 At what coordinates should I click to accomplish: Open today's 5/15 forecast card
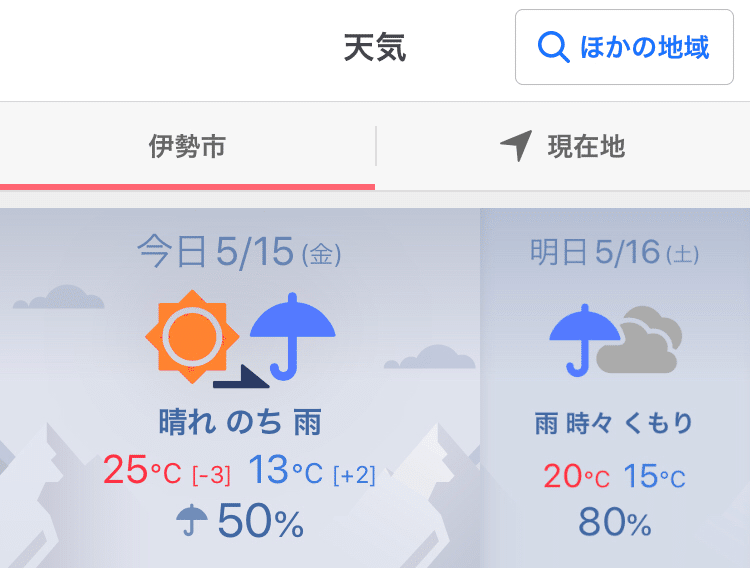pyautogui.click(x=240, y=390)
